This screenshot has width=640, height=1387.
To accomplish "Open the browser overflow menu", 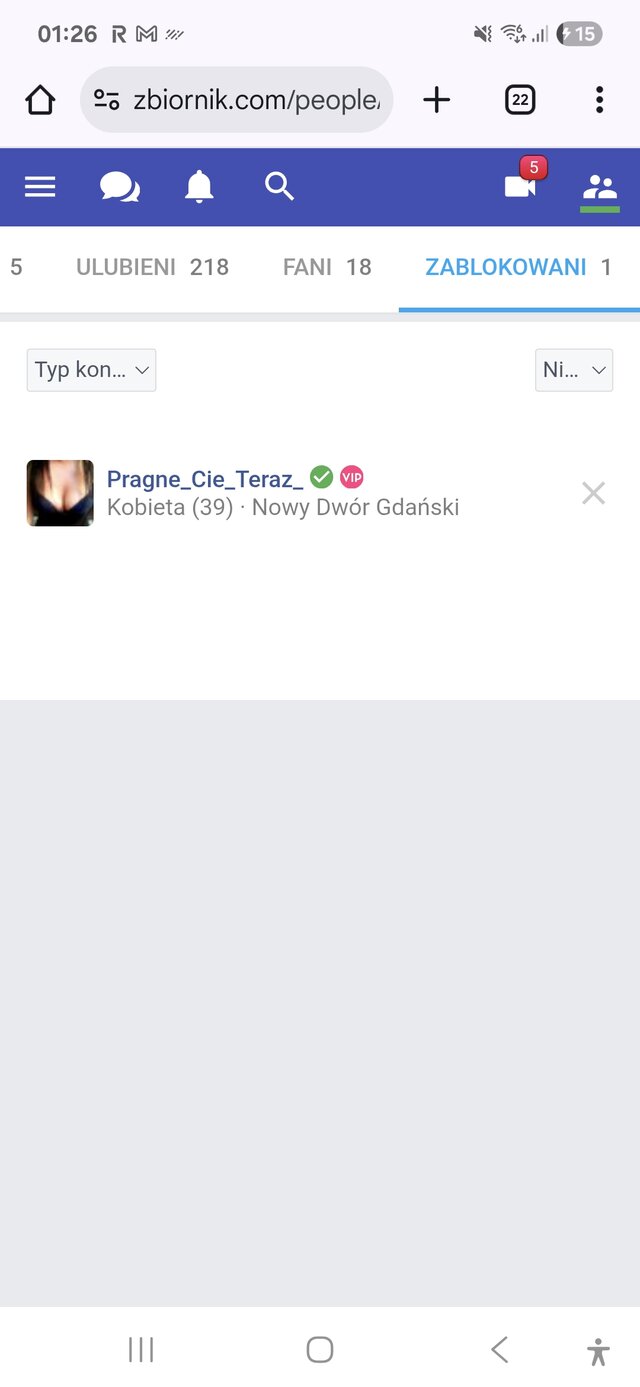I will tap(599, 100).
